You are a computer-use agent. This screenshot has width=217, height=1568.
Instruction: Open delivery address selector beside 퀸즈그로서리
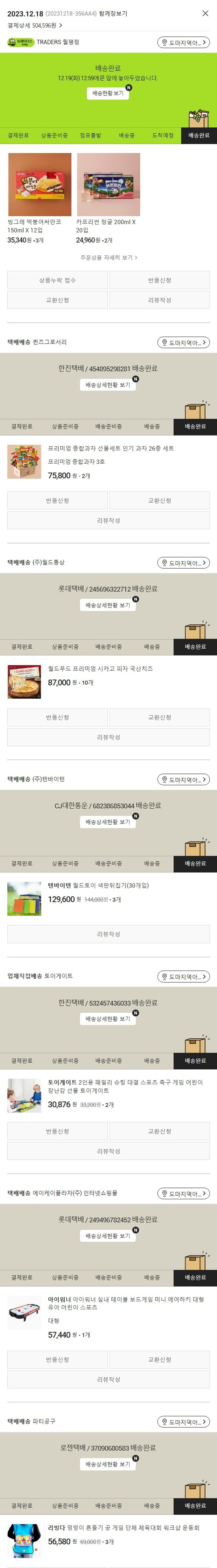(183, 343)
